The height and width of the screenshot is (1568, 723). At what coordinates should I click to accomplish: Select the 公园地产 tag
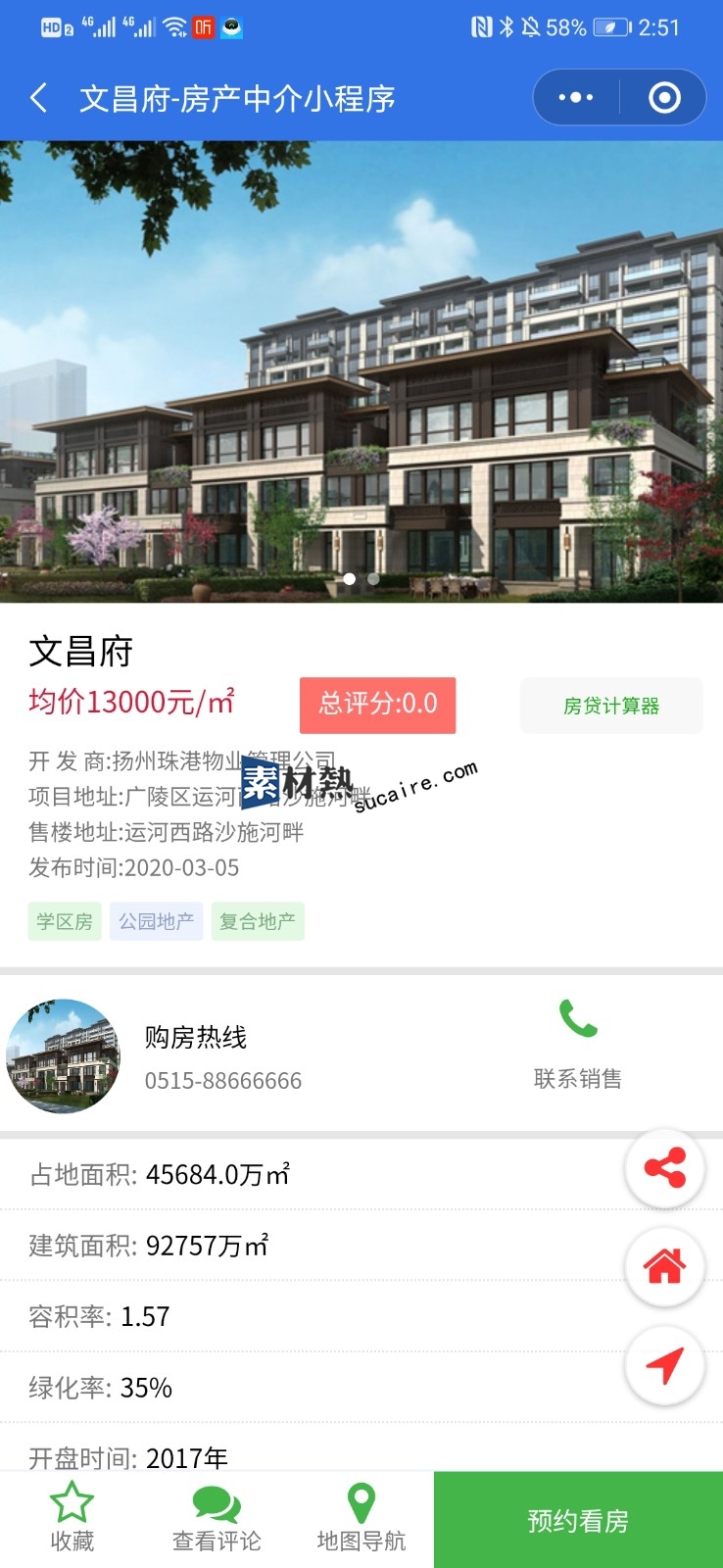pos(156,921)
